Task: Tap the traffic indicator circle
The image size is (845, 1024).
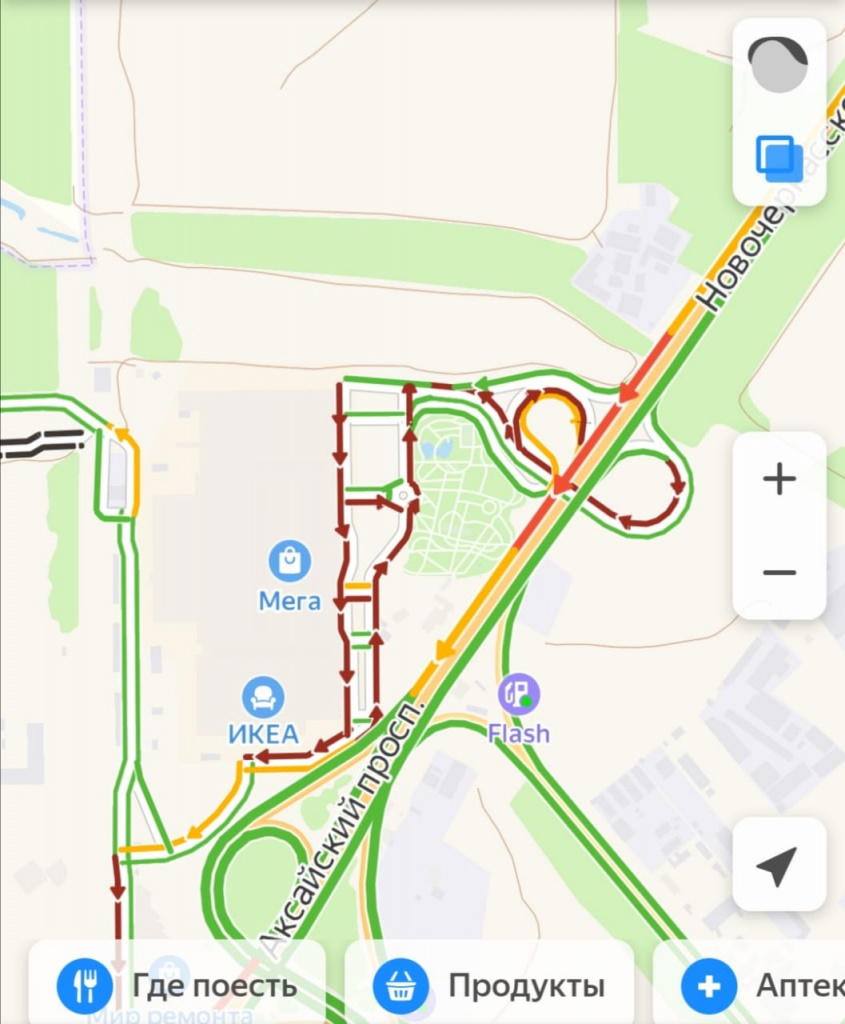Action: pyautogui.click(x=777, y=67)
